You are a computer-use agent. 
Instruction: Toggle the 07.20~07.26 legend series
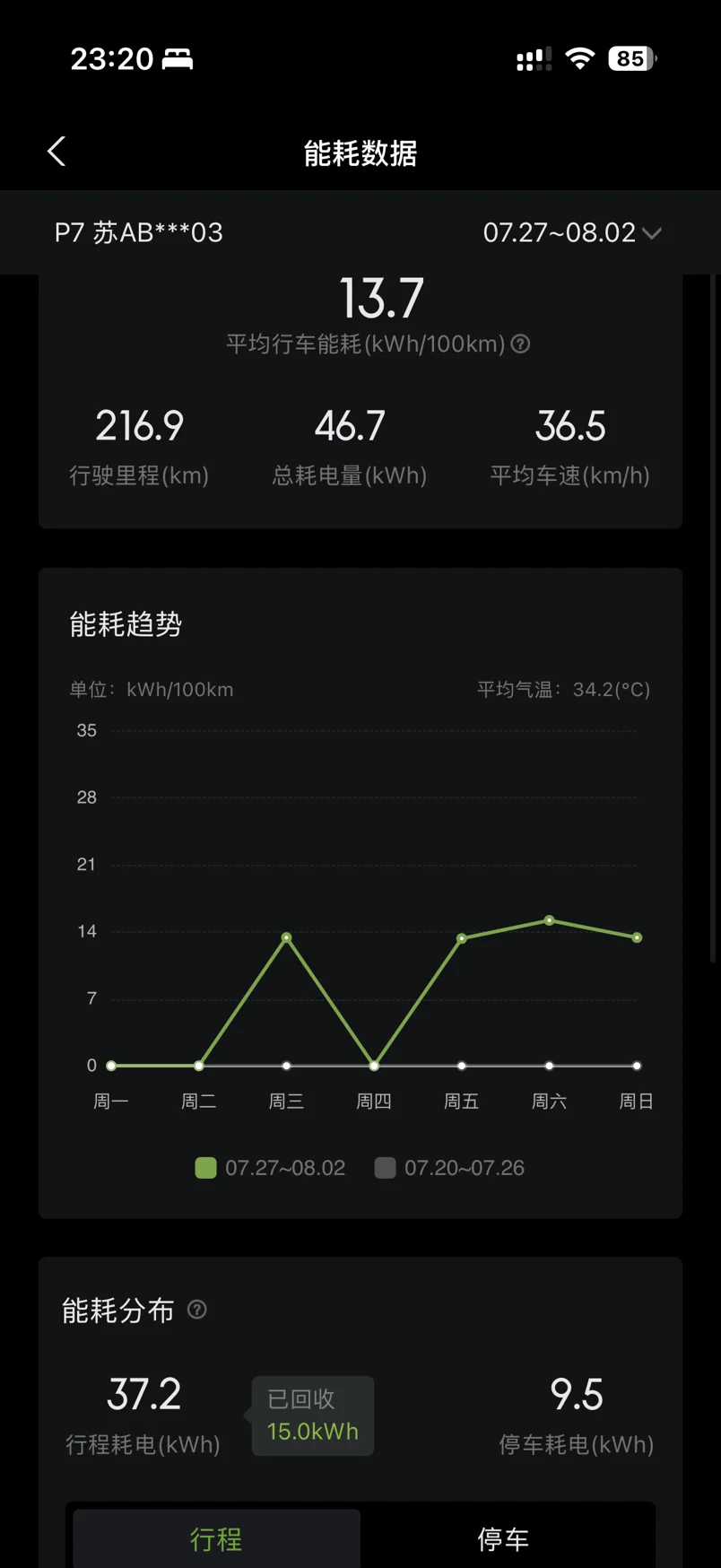(449, 1168)
